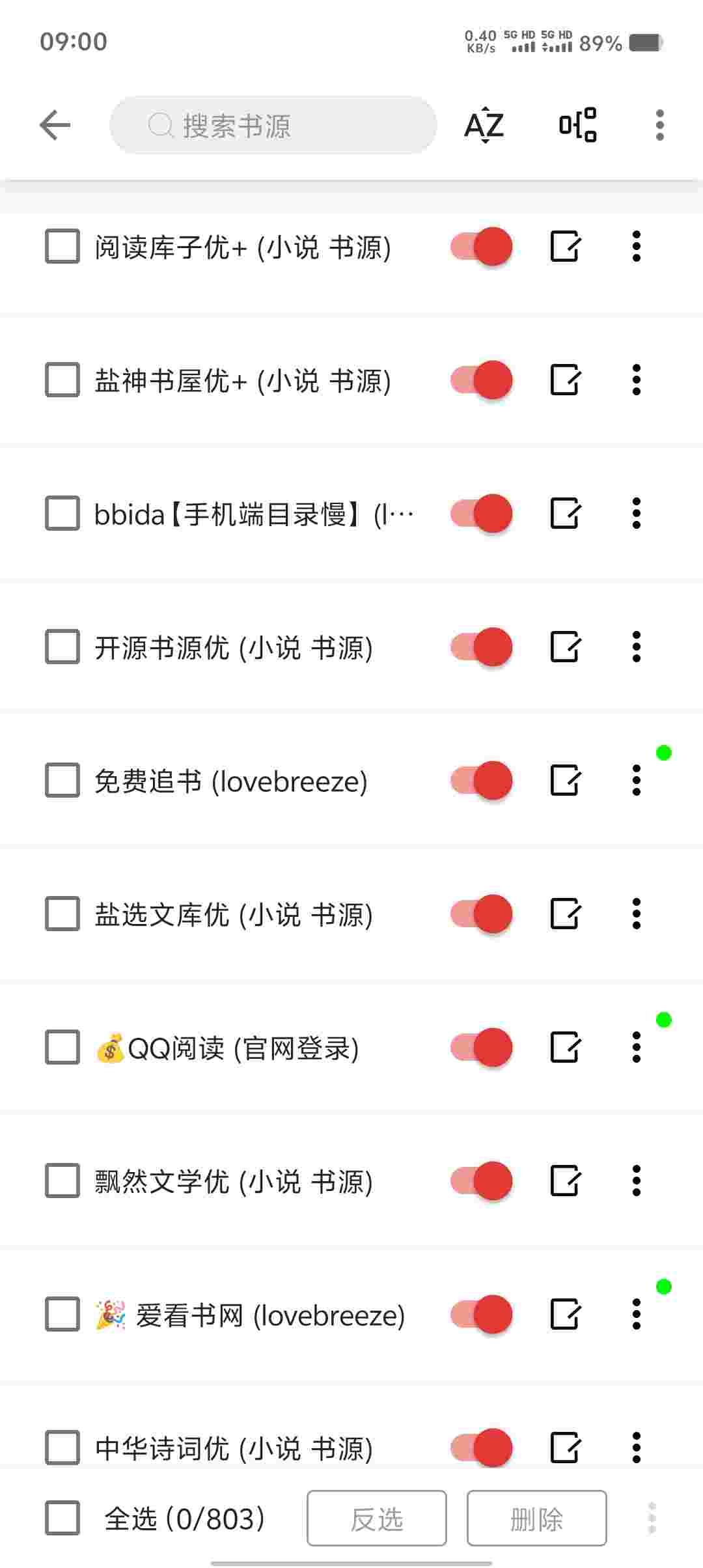Open the top bar overflow menu

click(659, 125)
